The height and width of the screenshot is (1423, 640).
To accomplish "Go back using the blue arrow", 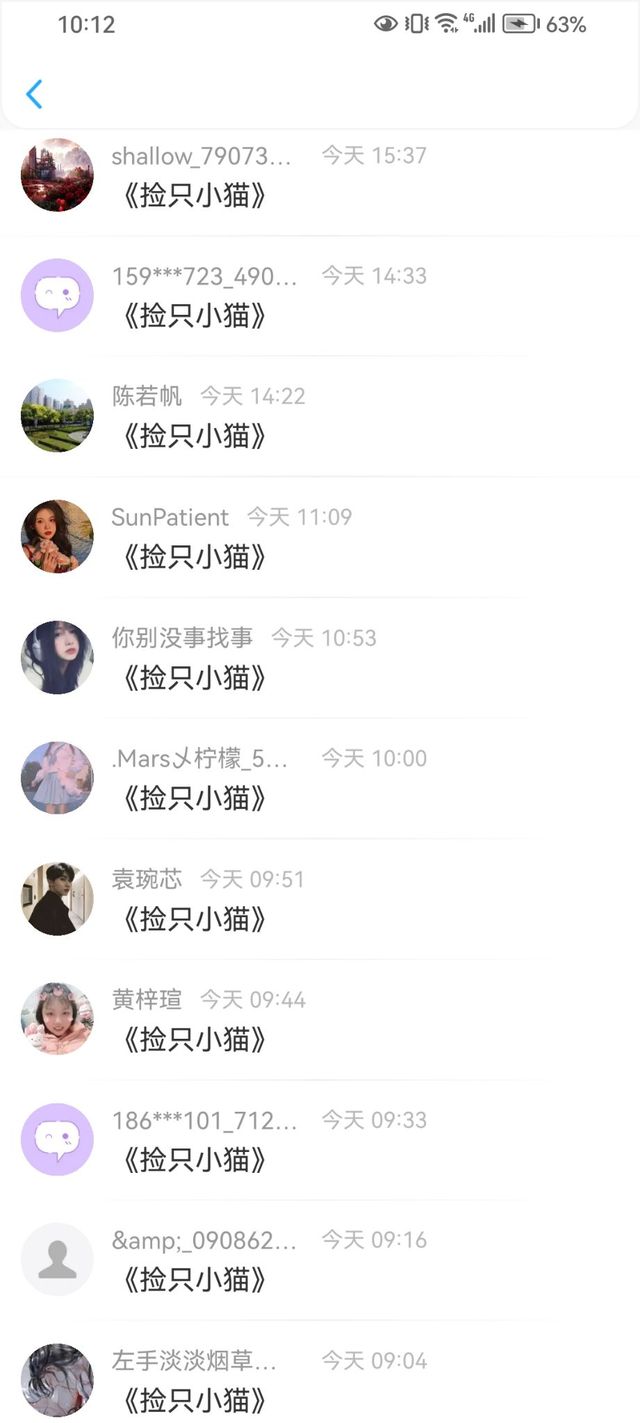I will (34, 94).
